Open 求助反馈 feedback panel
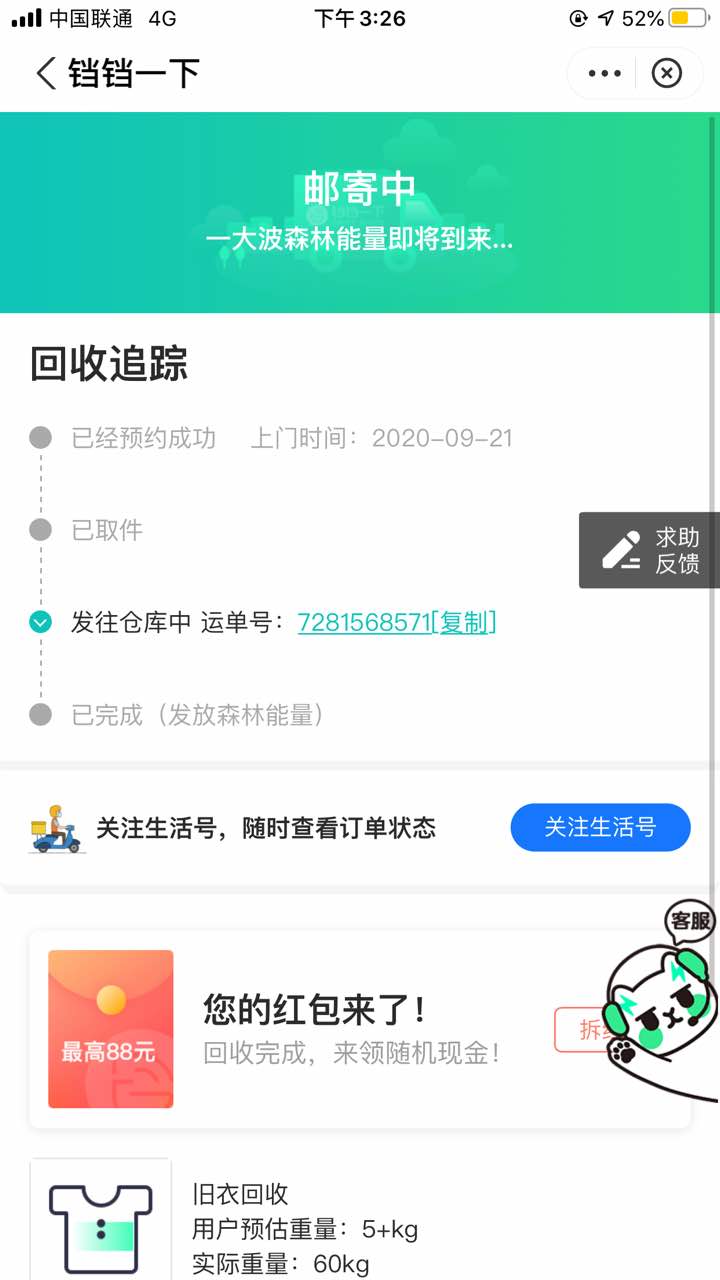Image resolution: width=720 pixels, height=1280 pixels. (x=650, y=551)
